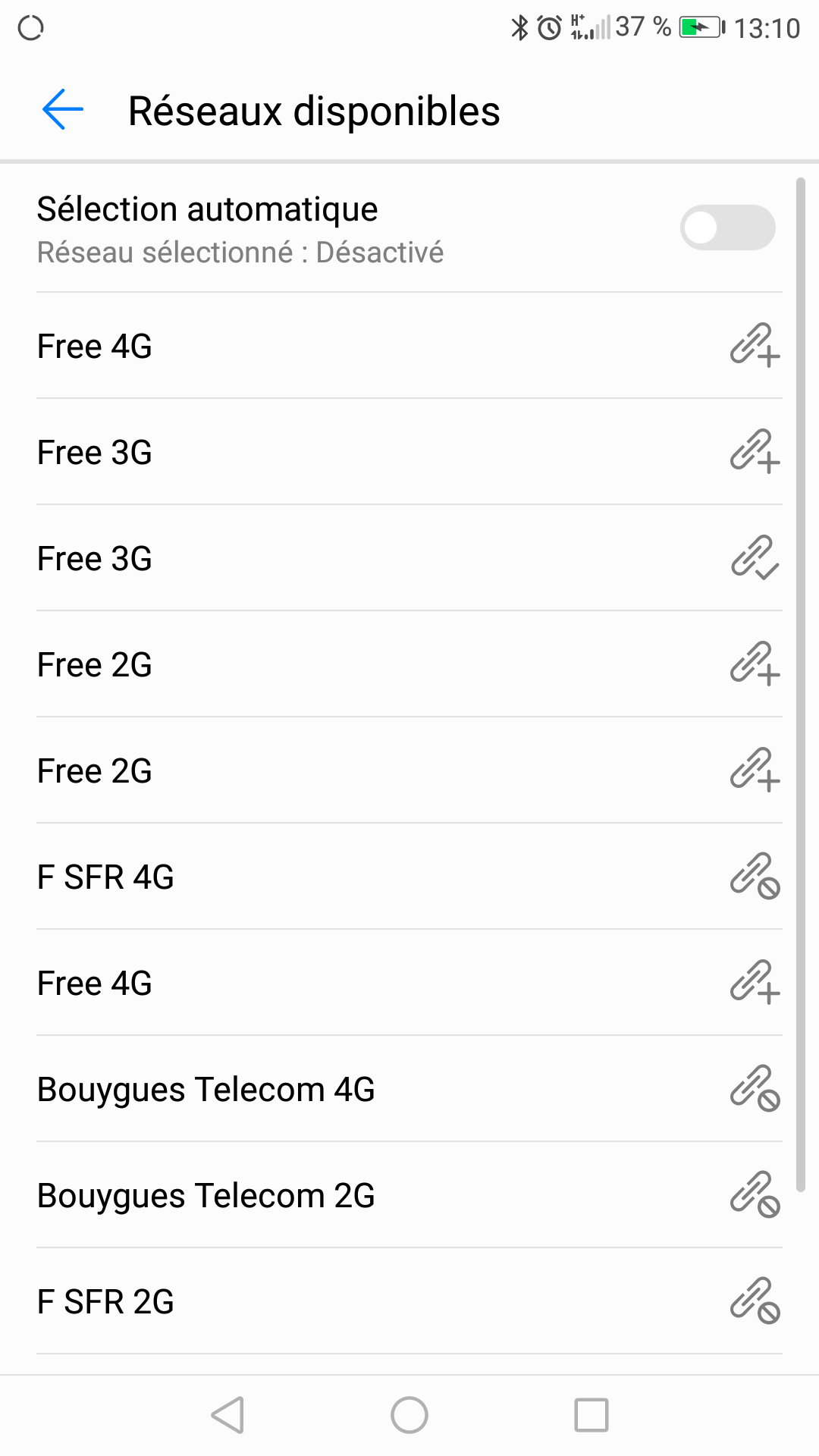The height and width of the screenshot is (1456, 819).
Task: Open the recent apps overview
Action: click(591, 1415)
